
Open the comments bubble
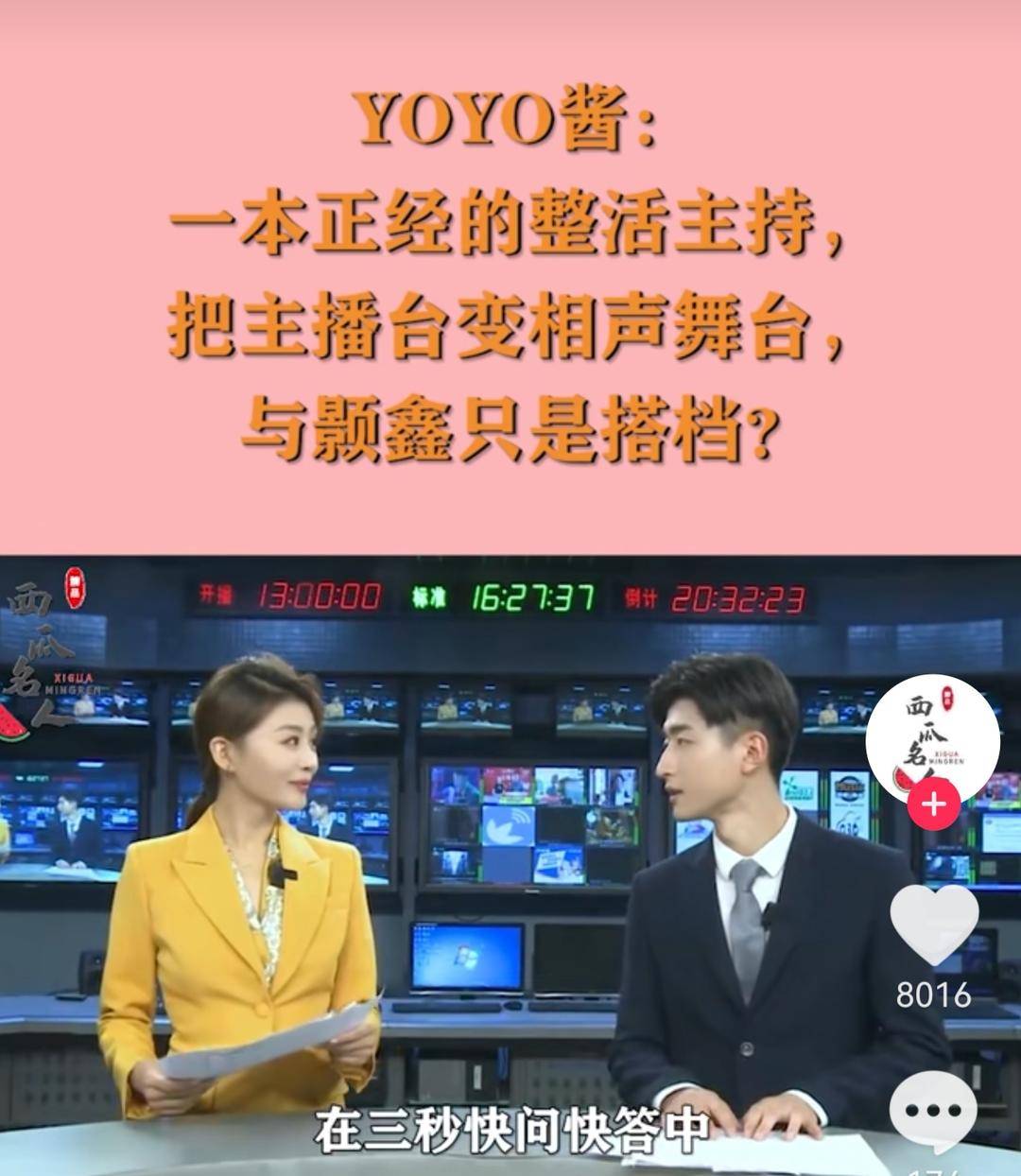pos(934,1112)
